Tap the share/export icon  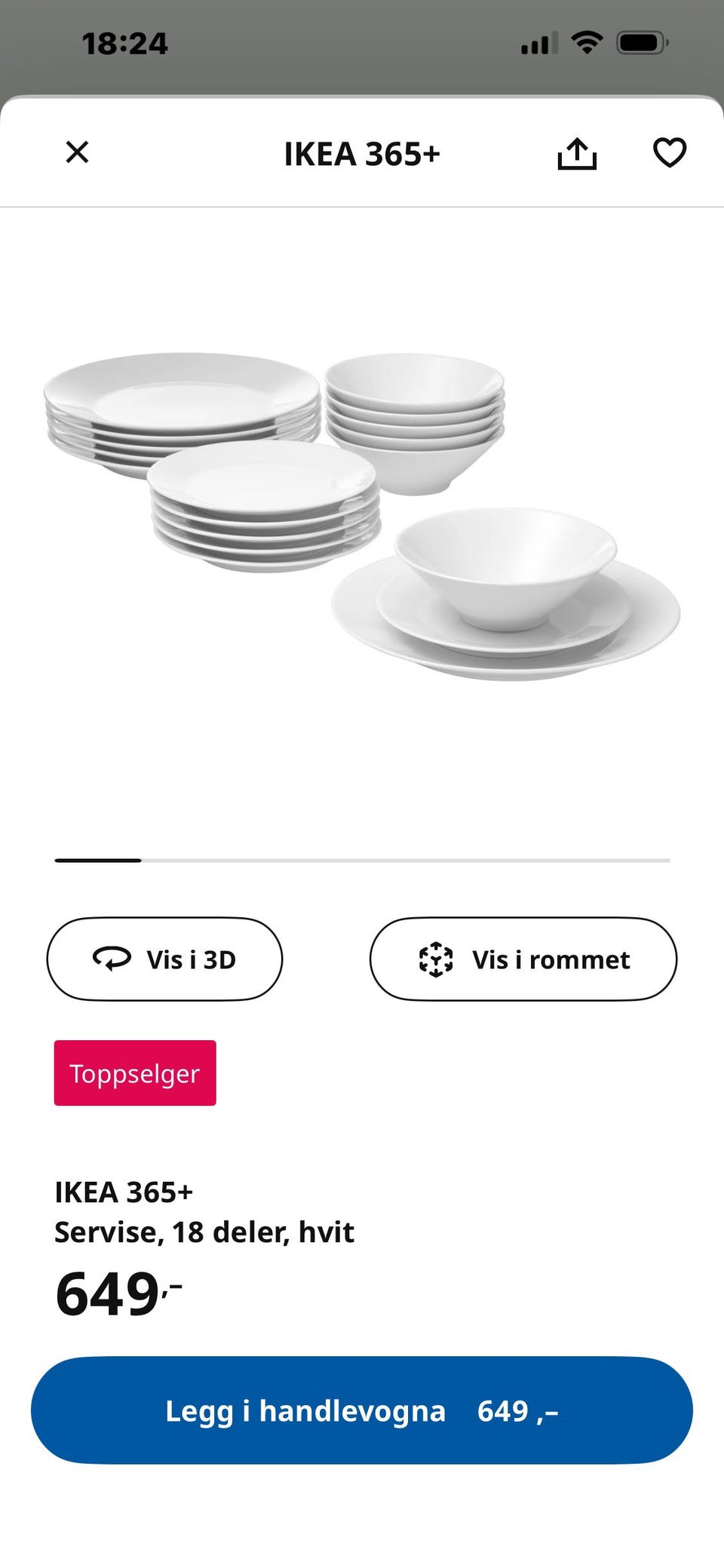pos(577,154)
